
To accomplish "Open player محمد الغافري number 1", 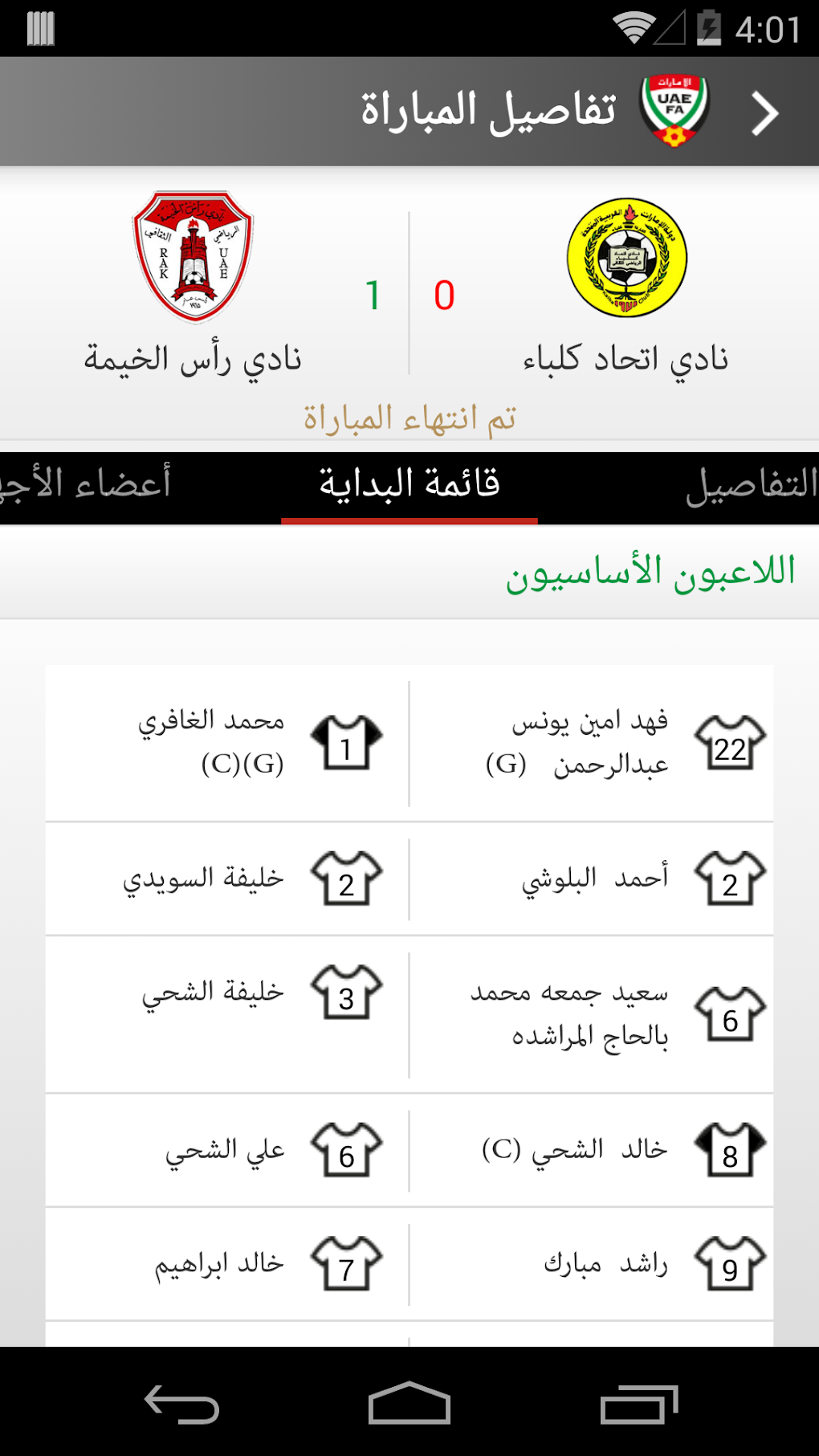I will coord(228,744).
